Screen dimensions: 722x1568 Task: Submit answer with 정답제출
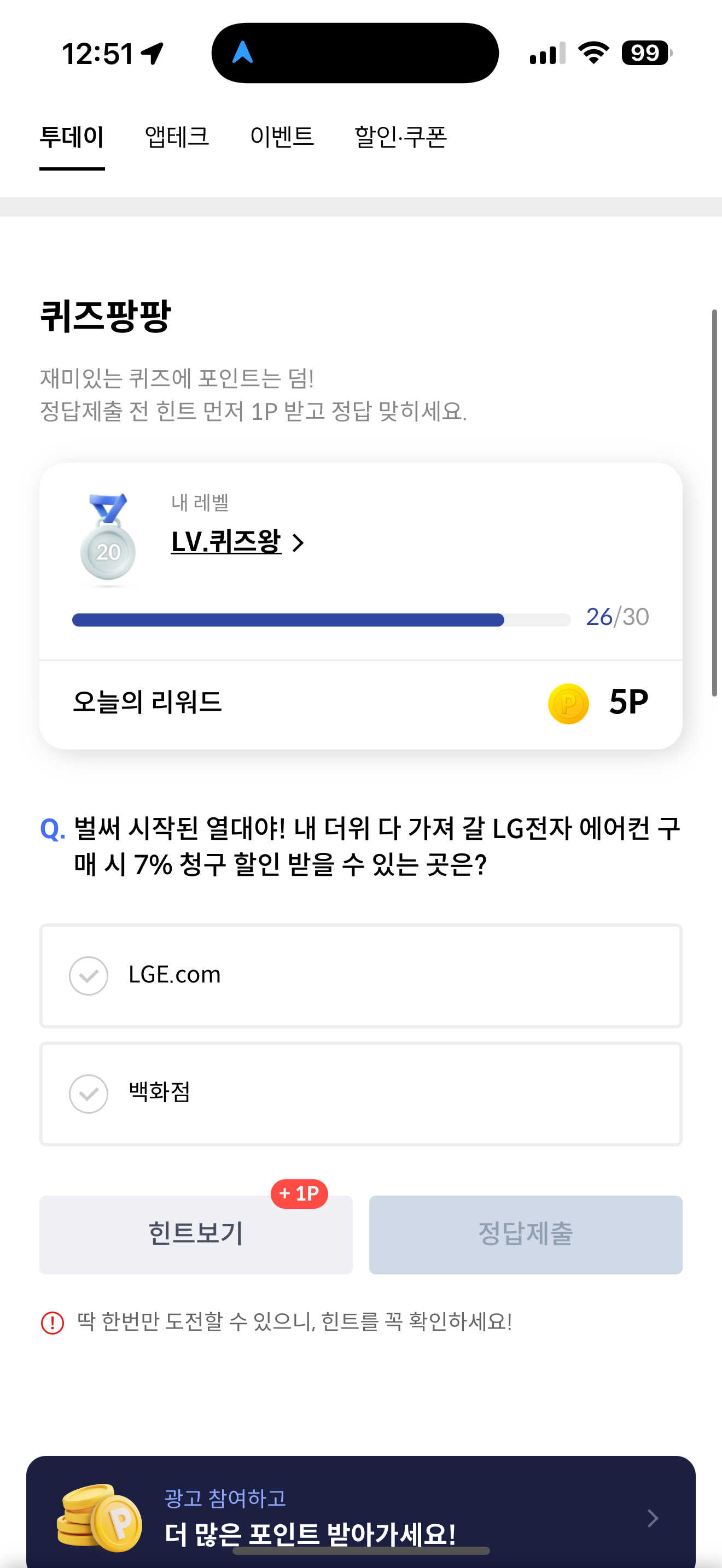coord(526,1234)
